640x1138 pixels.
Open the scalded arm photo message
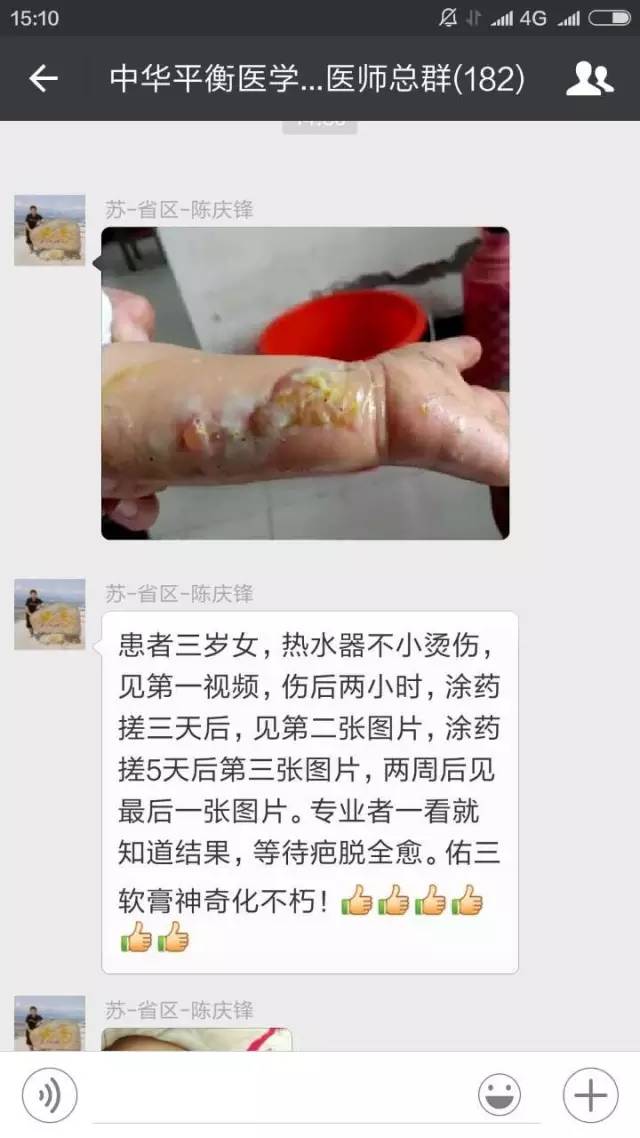[x=305, y=383]
